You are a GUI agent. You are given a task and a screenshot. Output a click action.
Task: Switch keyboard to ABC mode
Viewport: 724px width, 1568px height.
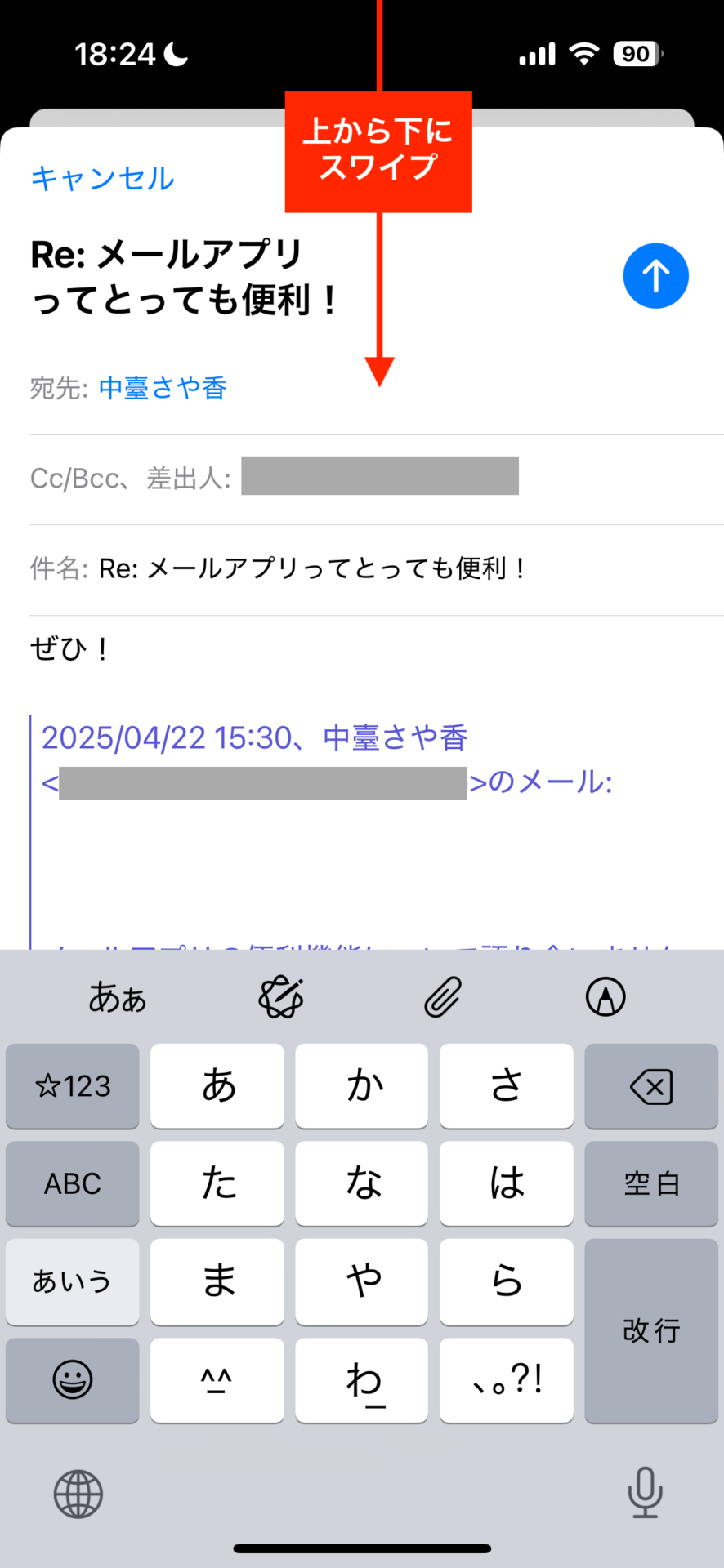point(73,1184)
